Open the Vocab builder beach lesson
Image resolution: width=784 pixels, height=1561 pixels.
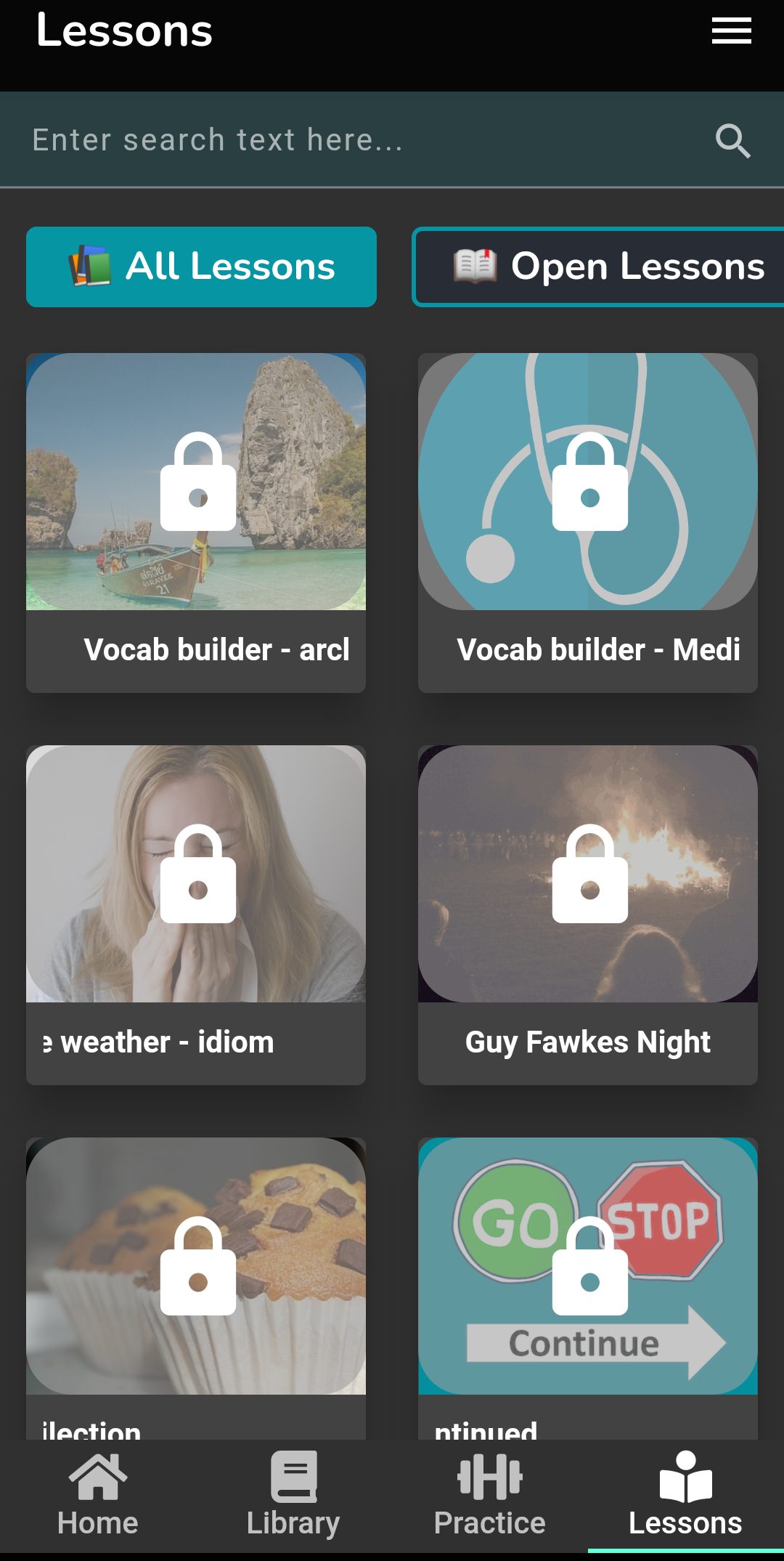pos(196,522)
